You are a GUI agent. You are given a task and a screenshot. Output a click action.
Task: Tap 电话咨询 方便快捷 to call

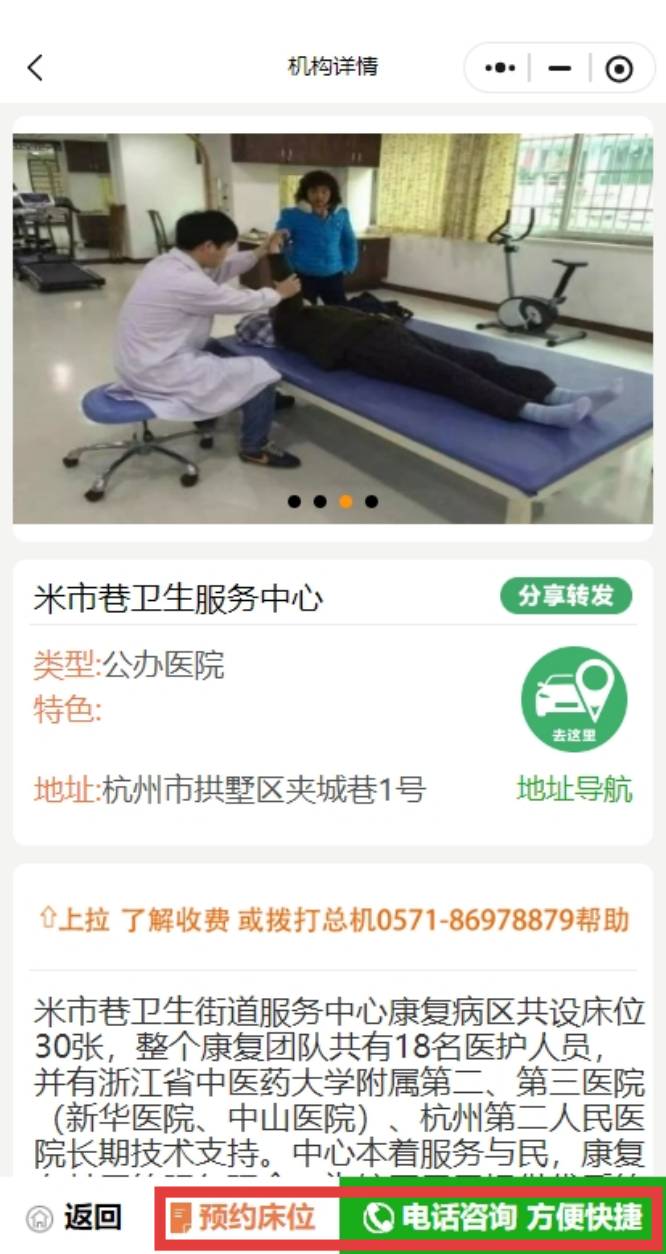[x=503, y=1217]
